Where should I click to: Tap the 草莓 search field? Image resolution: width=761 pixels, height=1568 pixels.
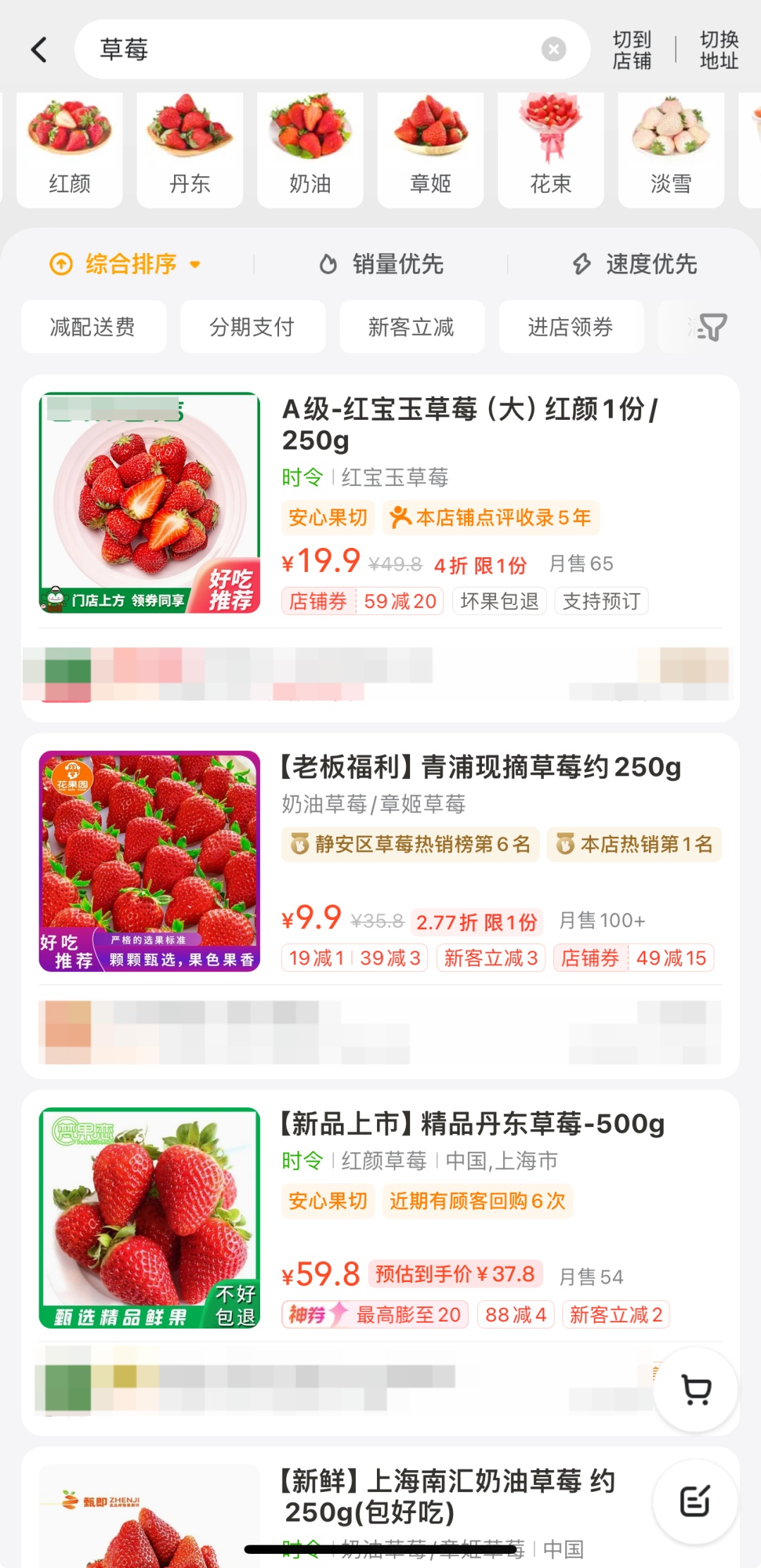310,49
